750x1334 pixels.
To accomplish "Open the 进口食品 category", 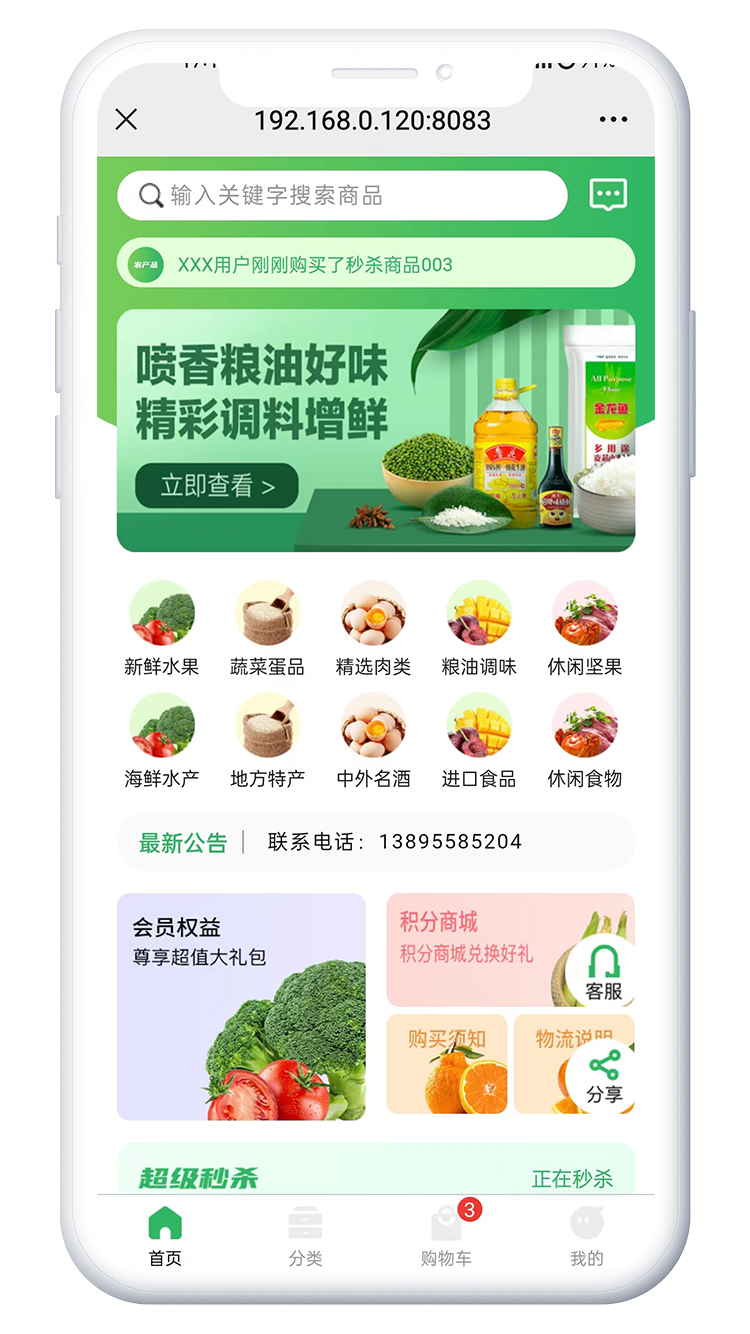I will point(479,739).
